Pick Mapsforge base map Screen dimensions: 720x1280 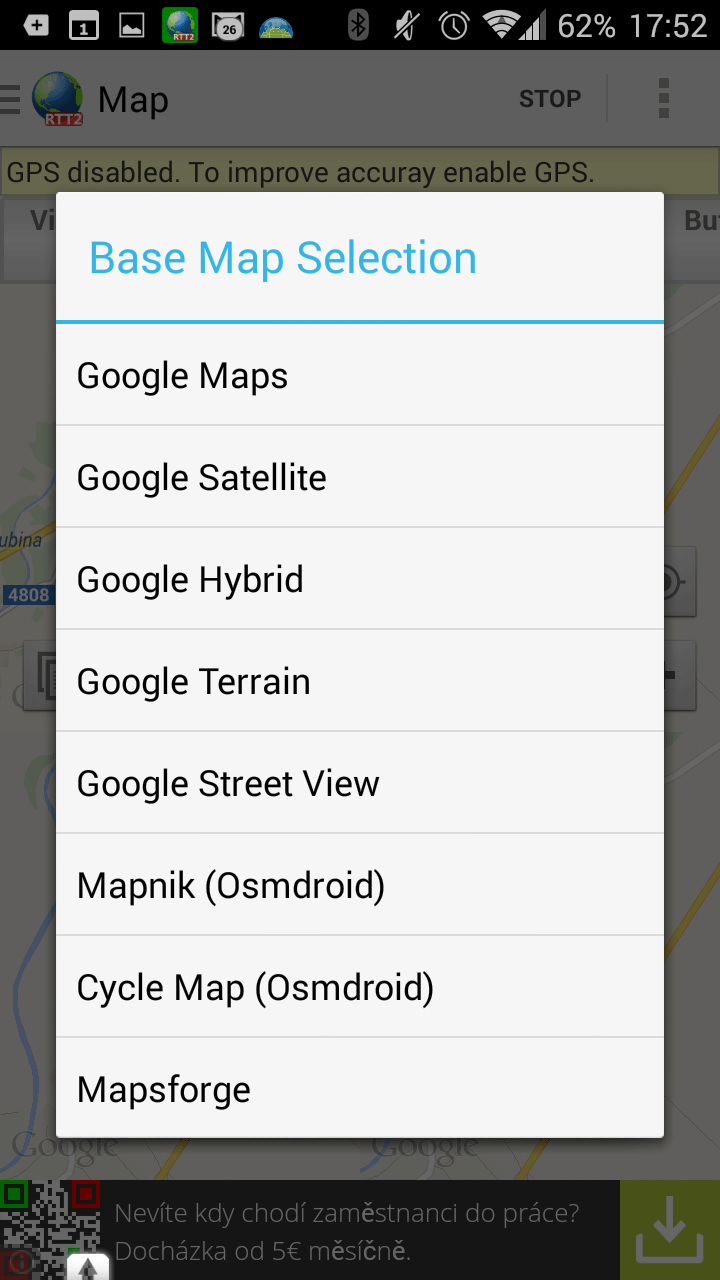tap(360, 1088)
